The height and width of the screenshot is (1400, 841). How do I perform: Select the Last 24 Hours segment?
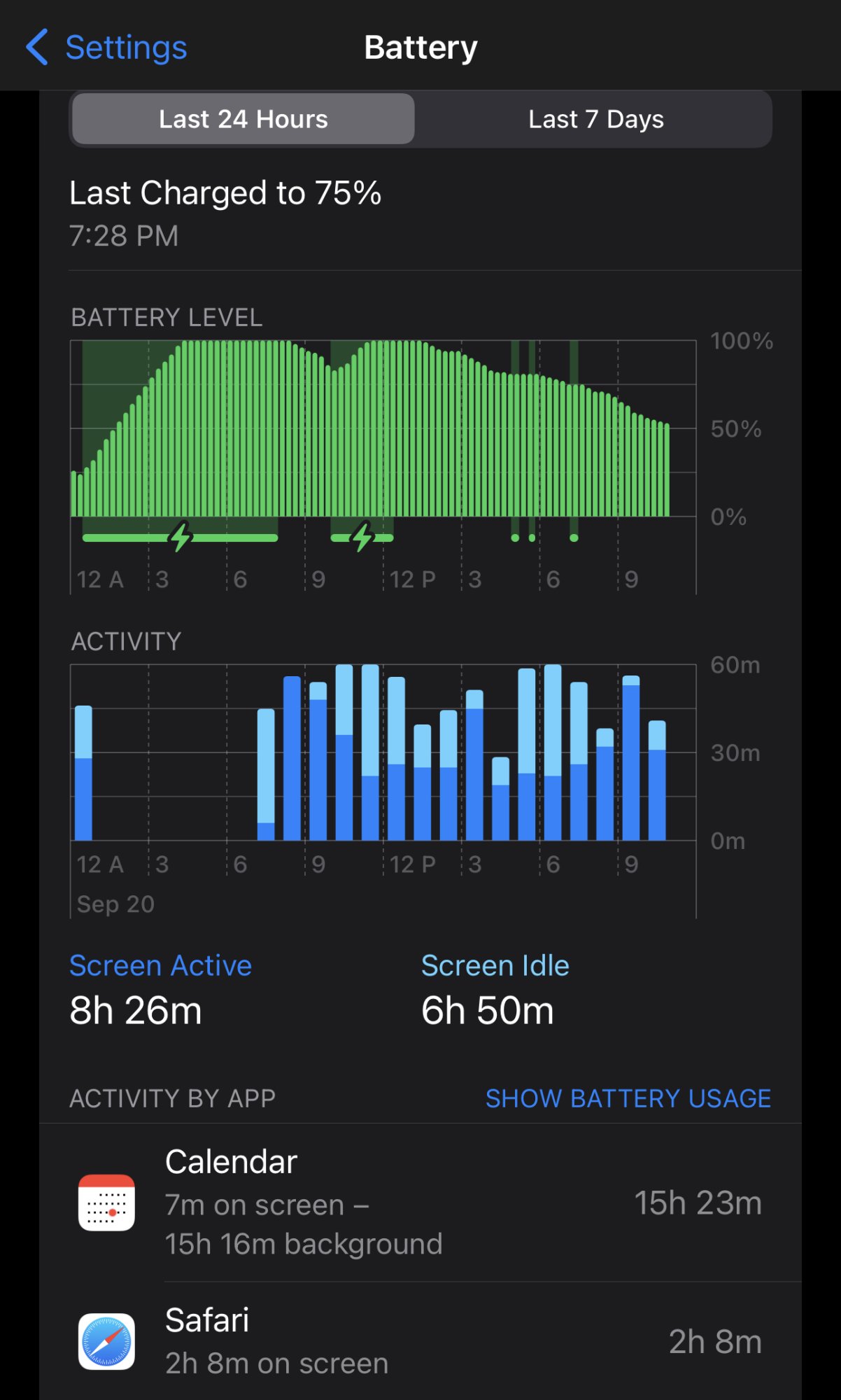click(x=243, y=119)
